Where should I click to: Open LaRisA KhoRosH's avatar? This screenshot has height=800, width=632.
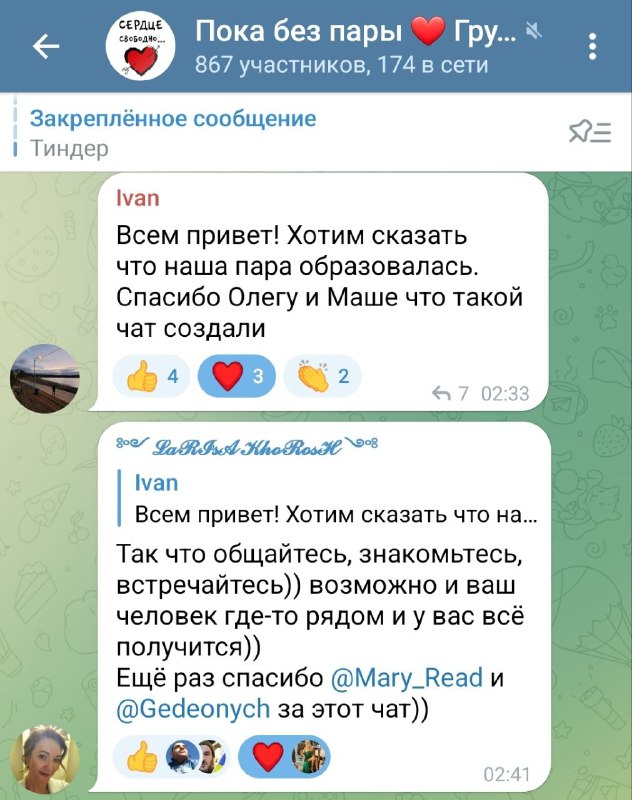tap(44, 760)
